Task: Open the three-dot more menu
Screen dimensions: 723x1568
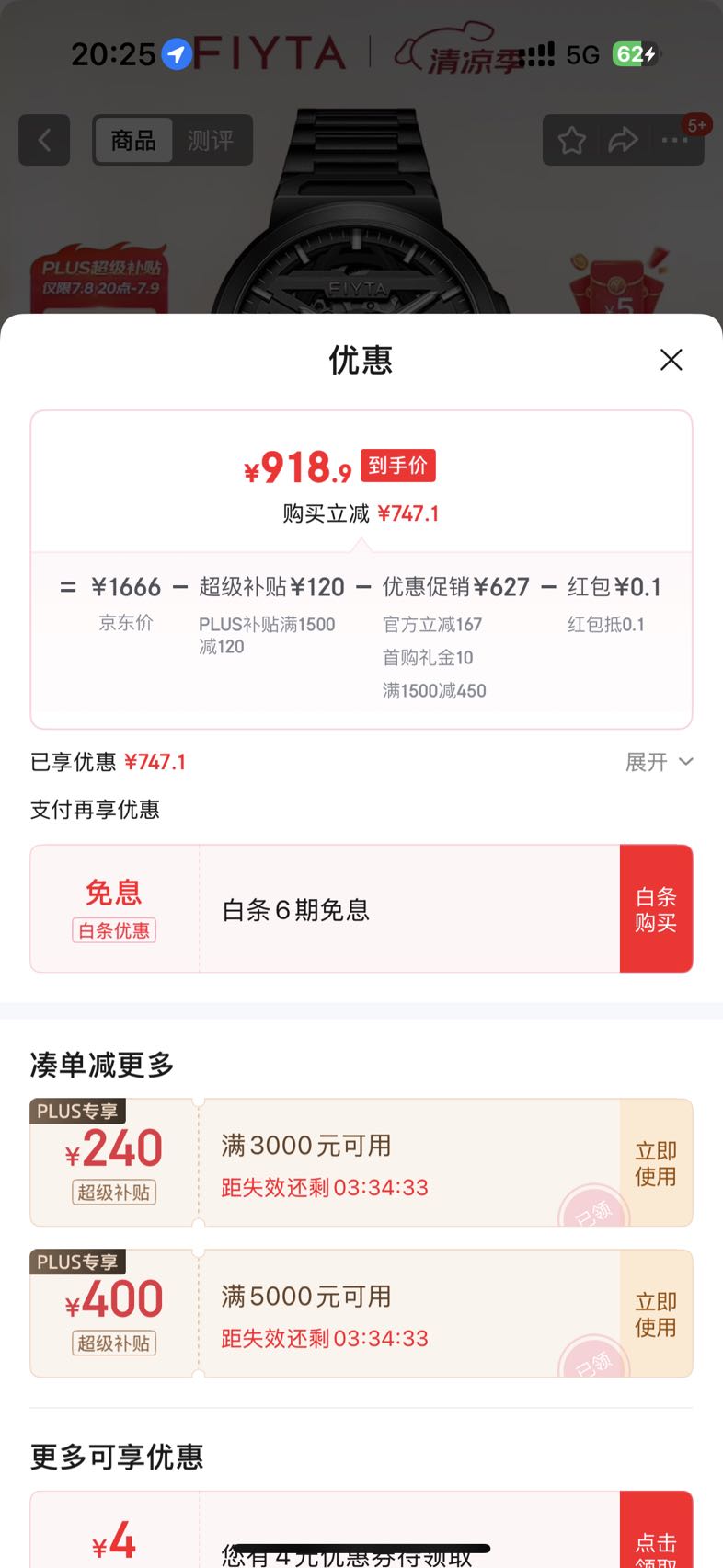Action: coord(674,141)
